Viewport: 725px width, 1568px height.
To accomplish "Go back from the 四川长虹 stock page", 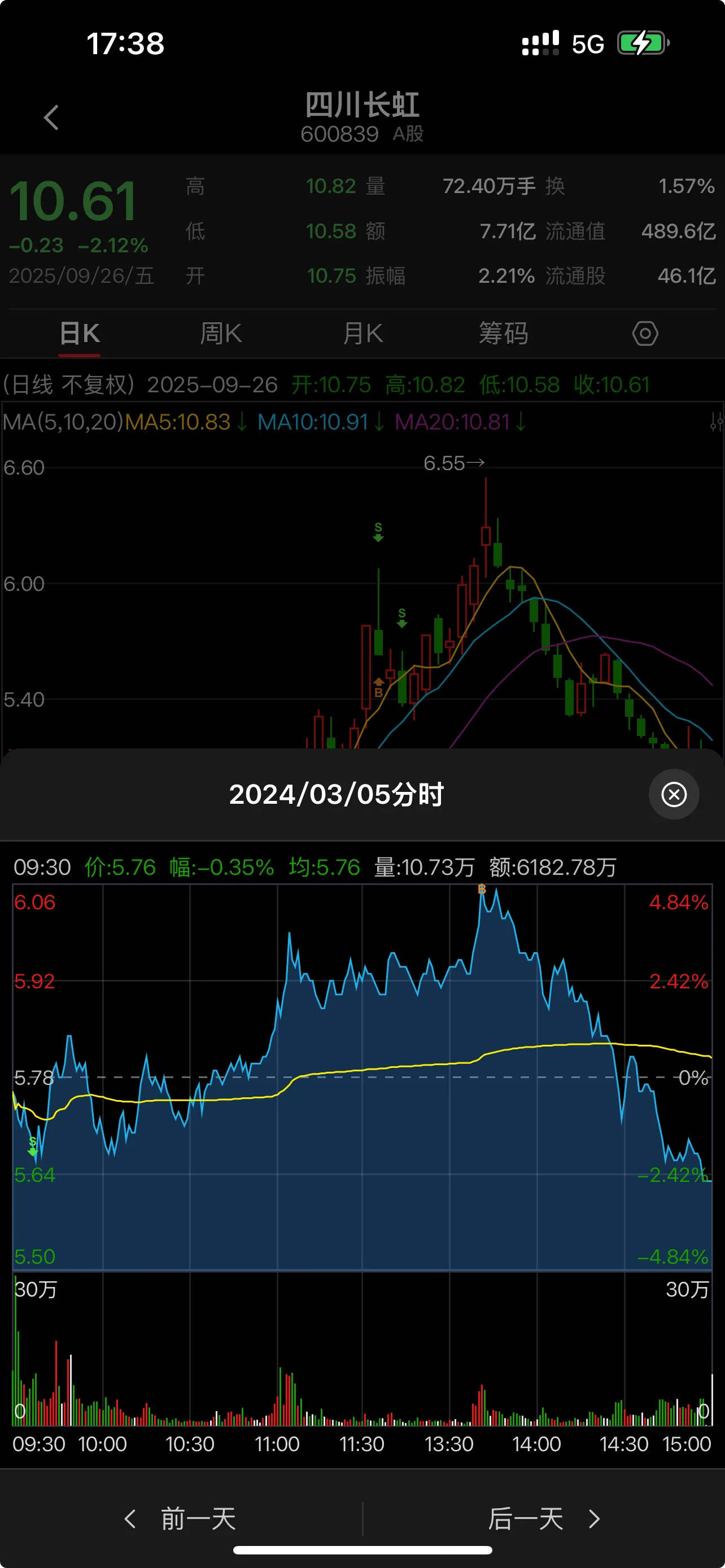I will pyautogui.click(x=52, y=117).
